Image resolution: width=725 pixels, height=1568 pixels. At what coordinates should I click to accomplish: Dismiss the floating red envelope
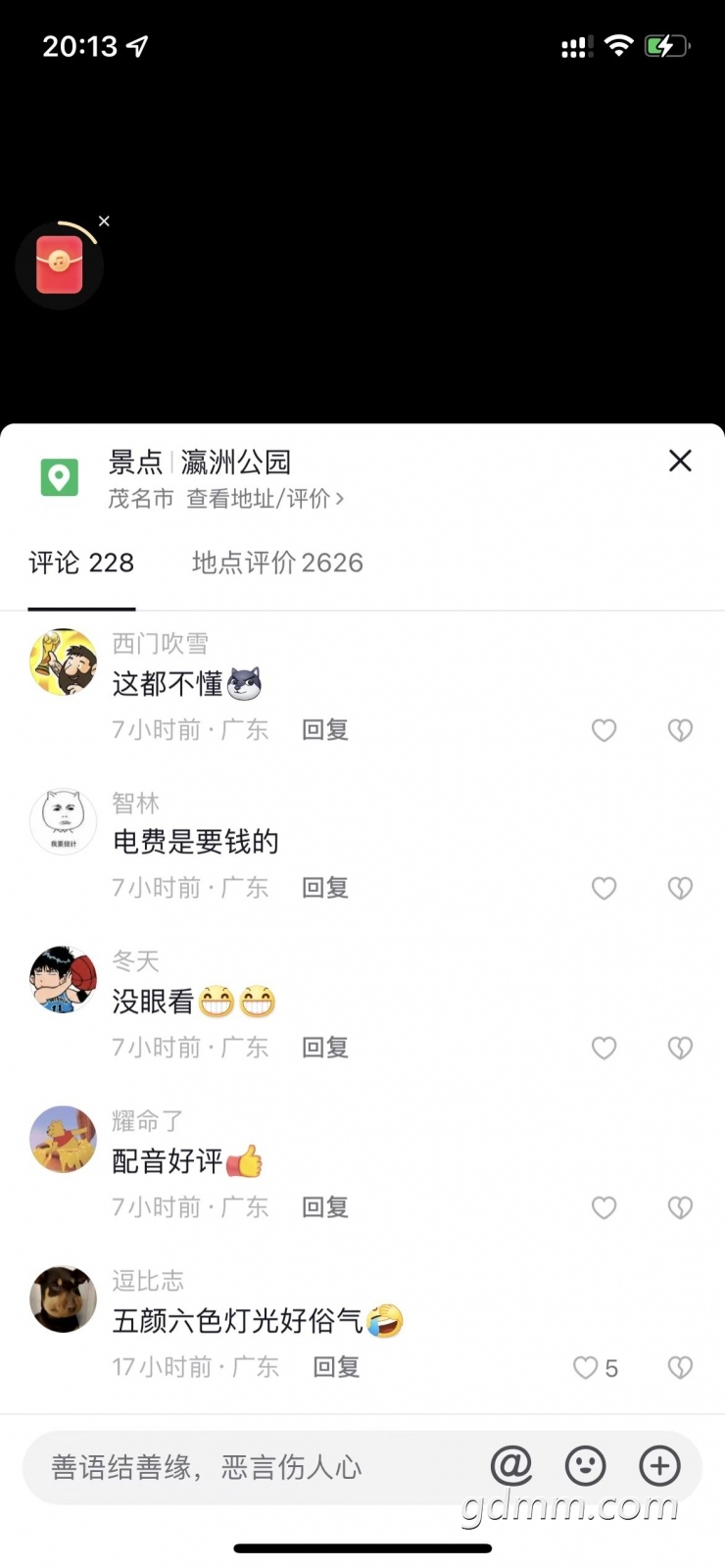tap(104, 221)
